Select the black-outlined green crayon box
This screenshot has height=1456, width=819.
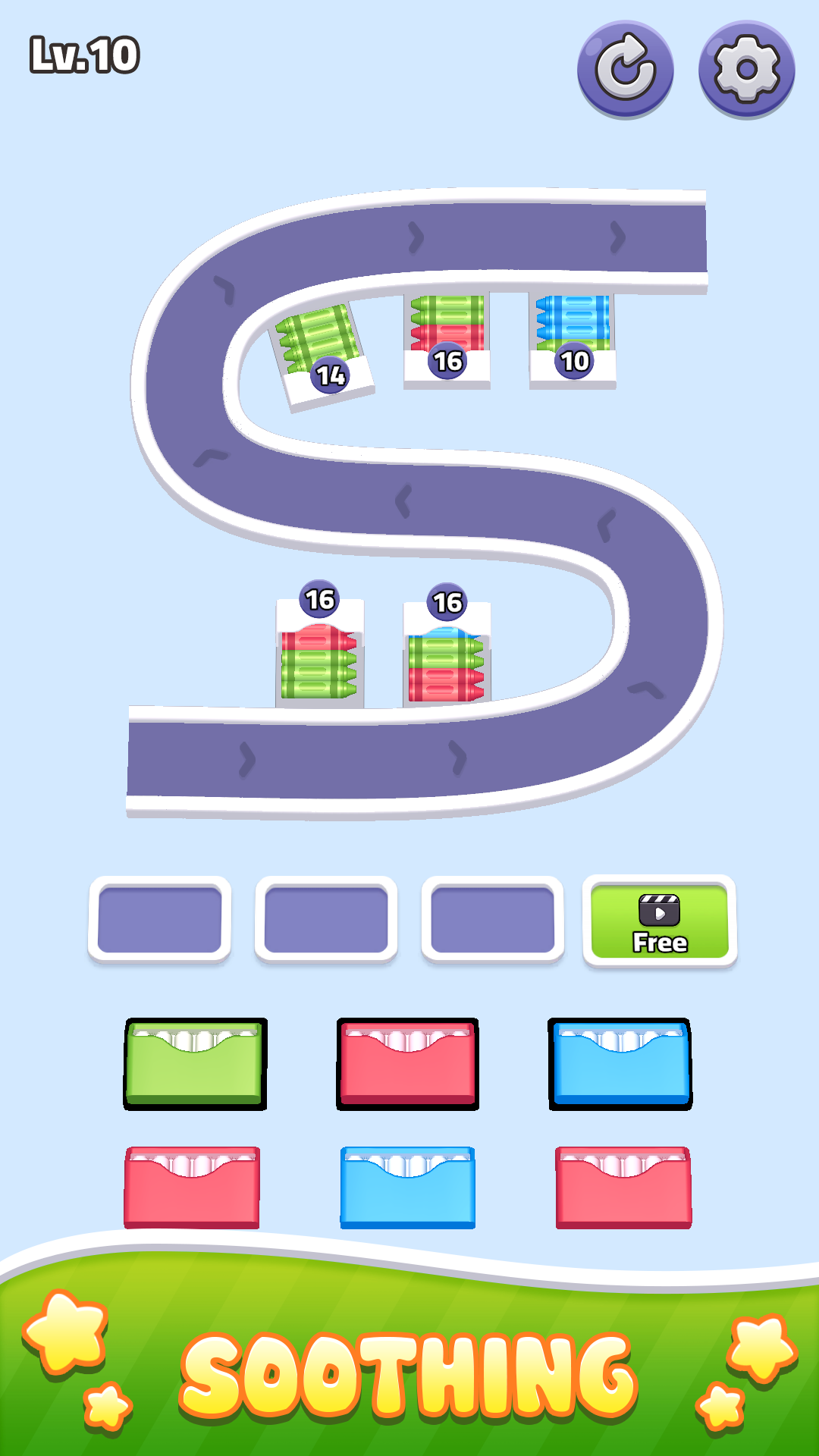click(x=196, y=1064)
